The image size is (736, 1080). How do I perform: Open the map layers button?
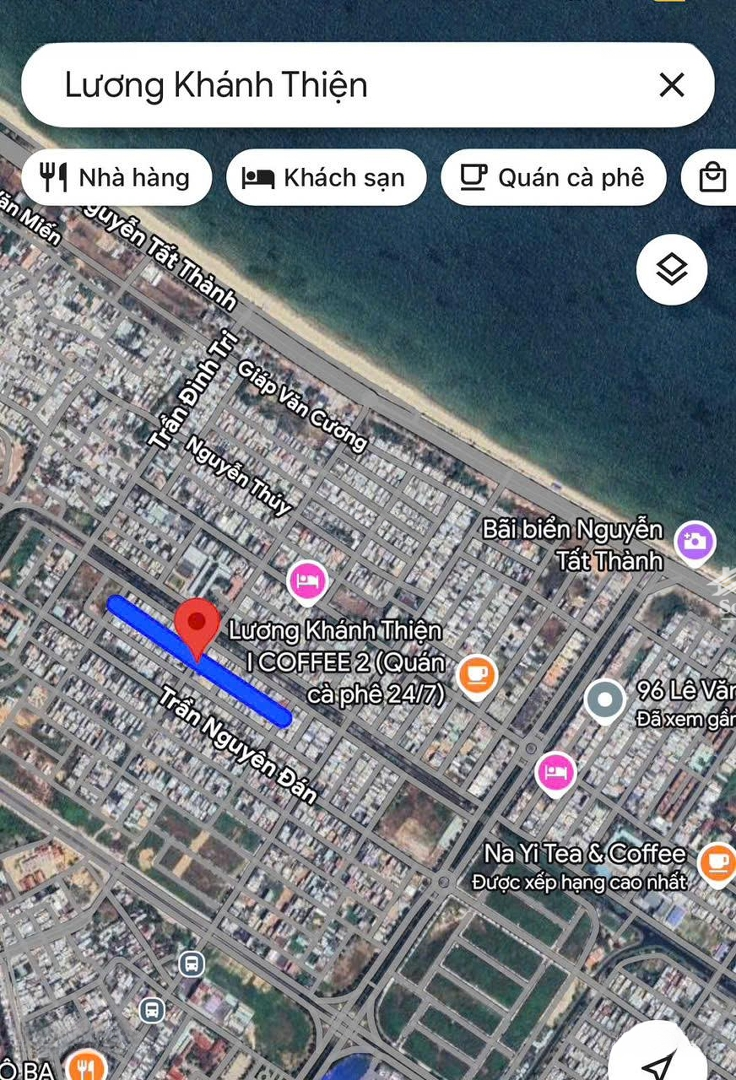coord(671,269)
